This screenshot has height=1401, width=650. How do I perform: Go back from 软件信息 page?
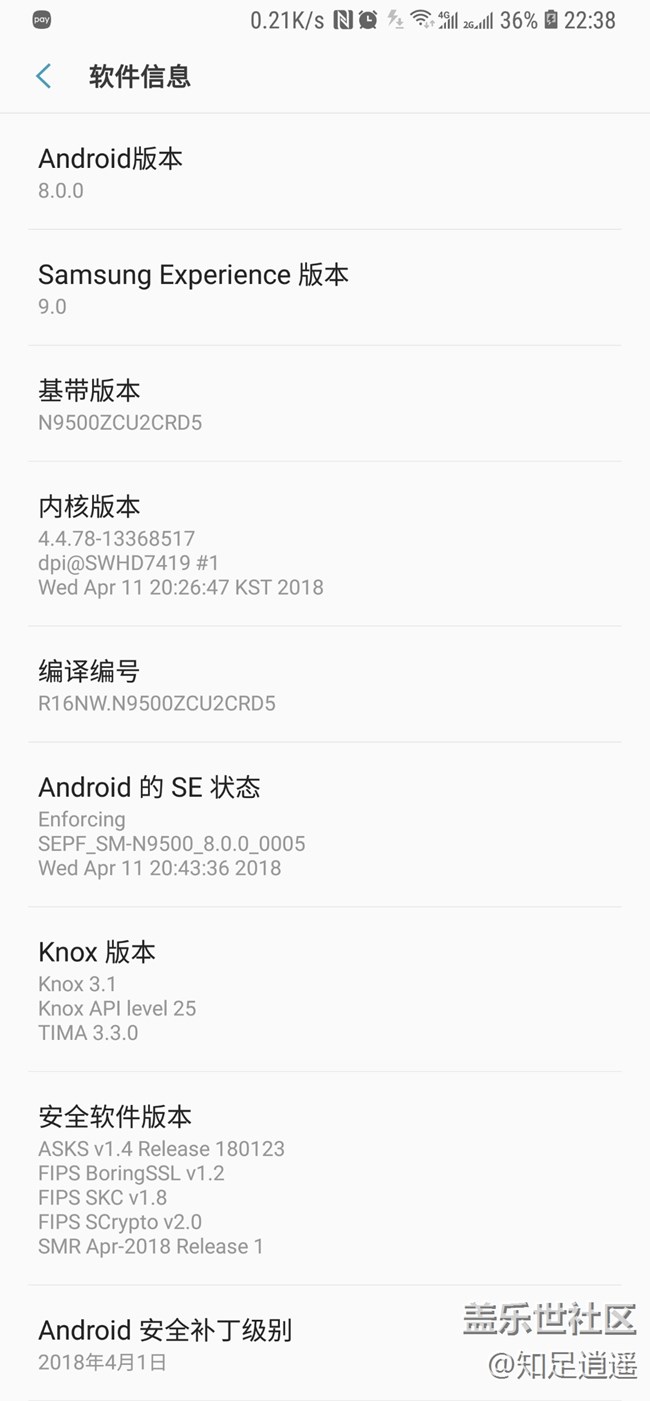coord(43,76)
